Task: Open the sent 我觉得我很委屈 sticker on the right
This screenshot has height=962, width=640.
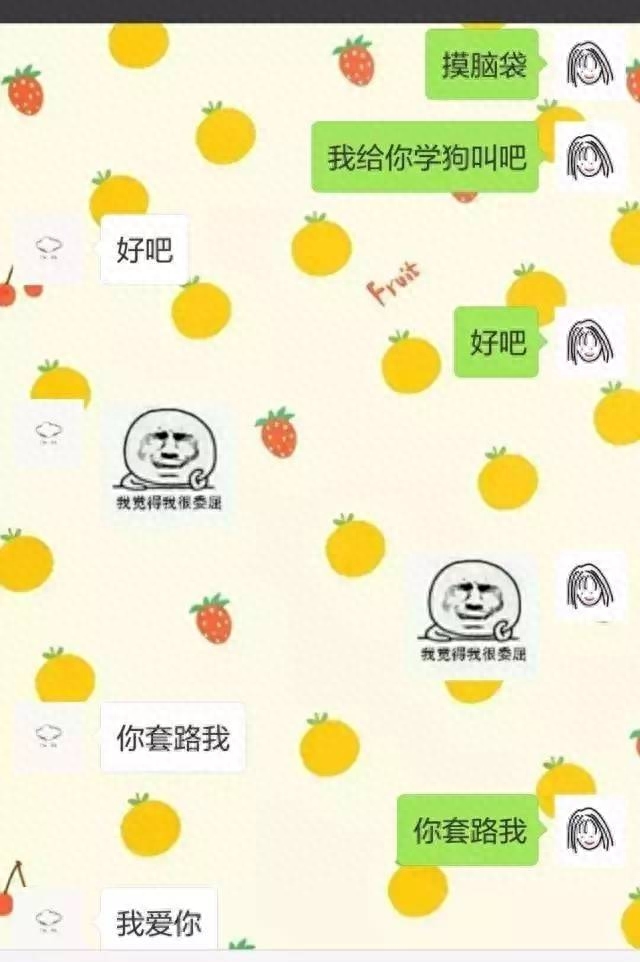Action: click(x=472, y=611)
